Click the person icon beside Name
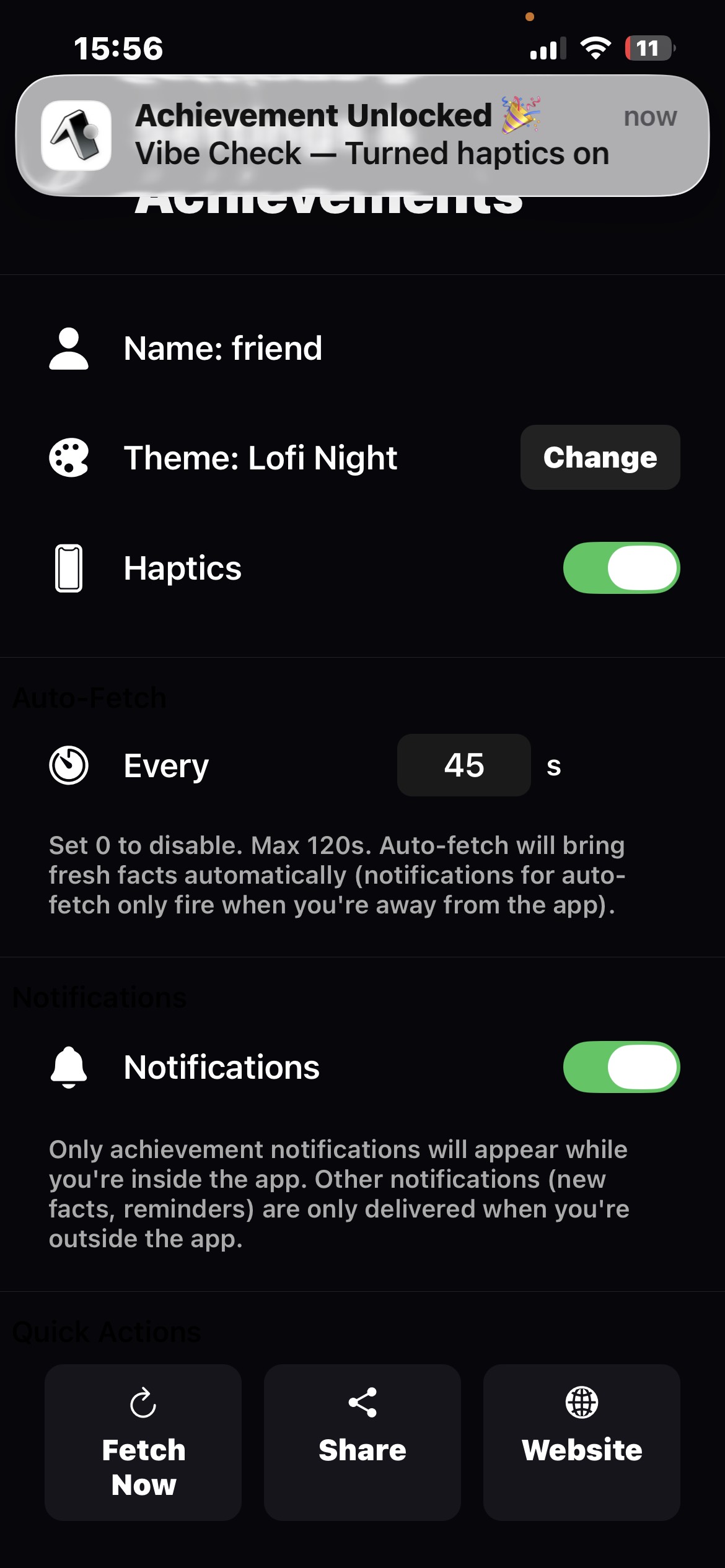The image size is (725, 1568). coord(69,348)
